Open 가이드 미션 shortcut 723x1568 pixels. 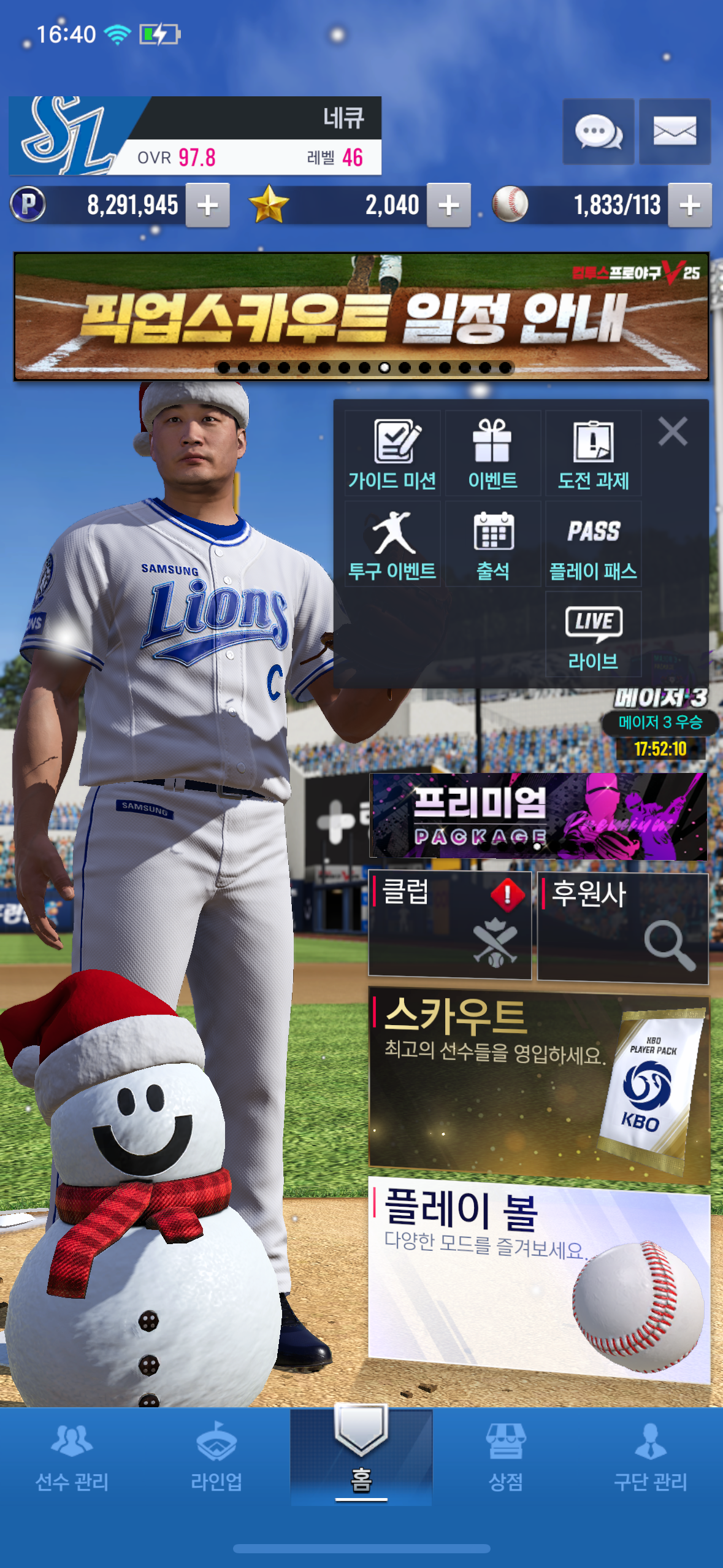point(392,454)
